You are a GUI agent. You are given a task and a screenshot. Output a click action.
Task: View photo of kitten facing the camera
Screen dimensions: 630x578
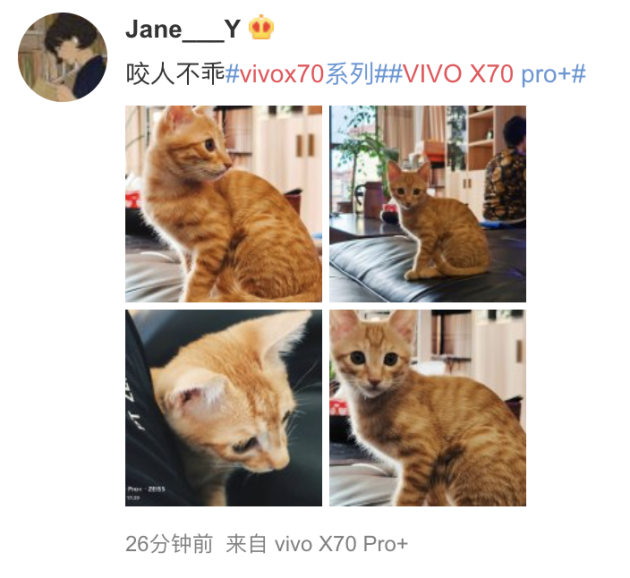(427, 407)
